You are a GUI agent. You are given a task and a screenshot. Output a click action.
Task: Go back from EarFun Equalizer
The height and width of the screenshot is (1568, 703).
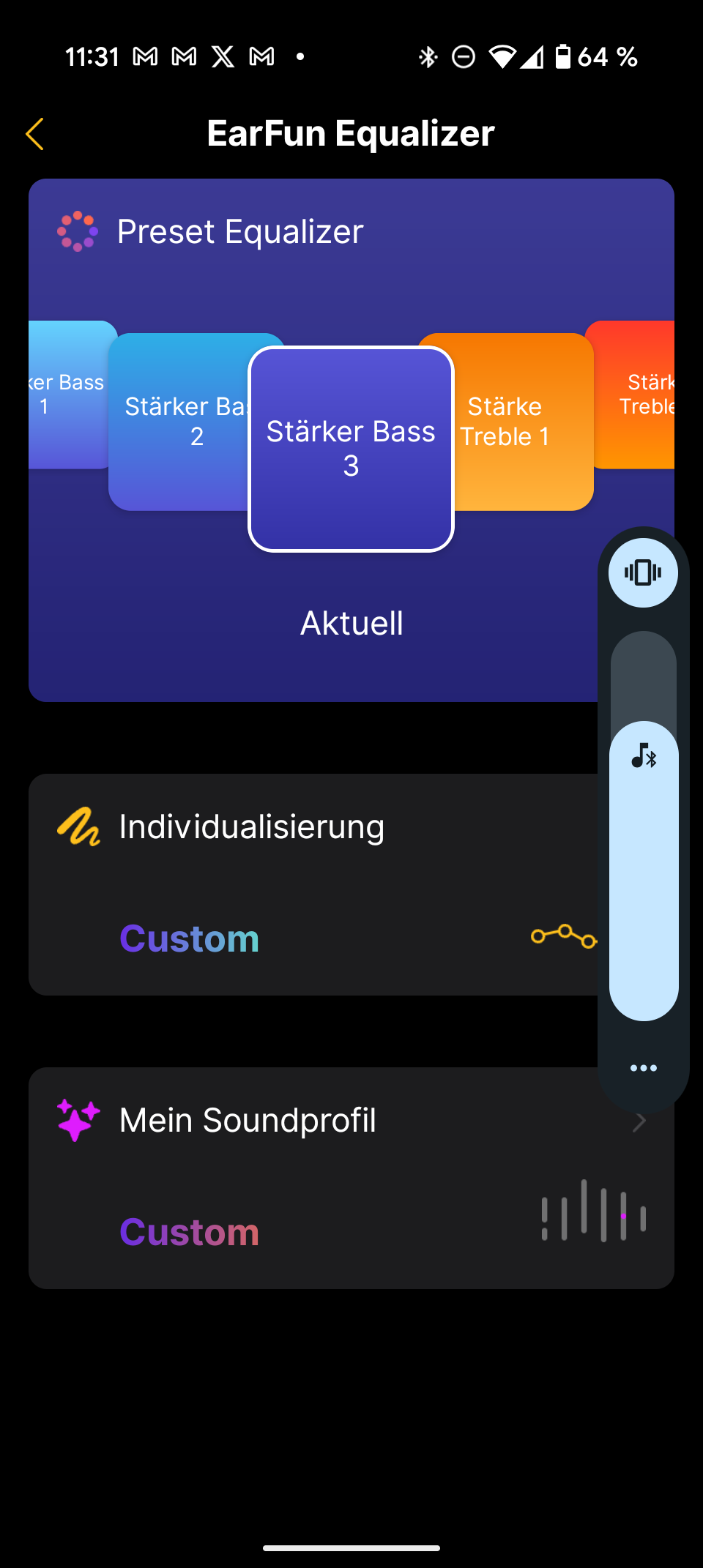coord(35,134)
